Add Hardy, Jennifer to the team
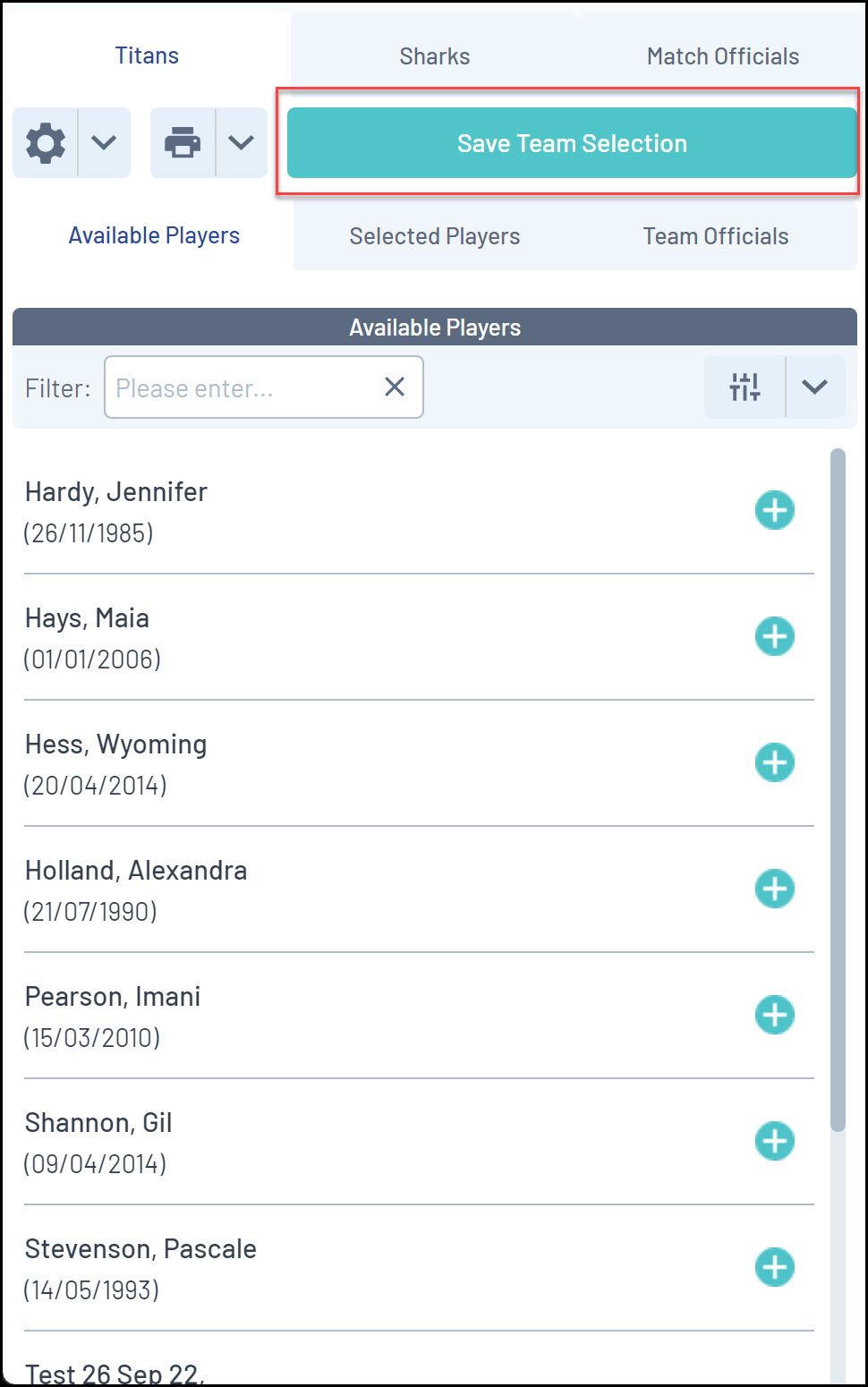This screenshot has height=1387, width=868. (x=774, y=510)
